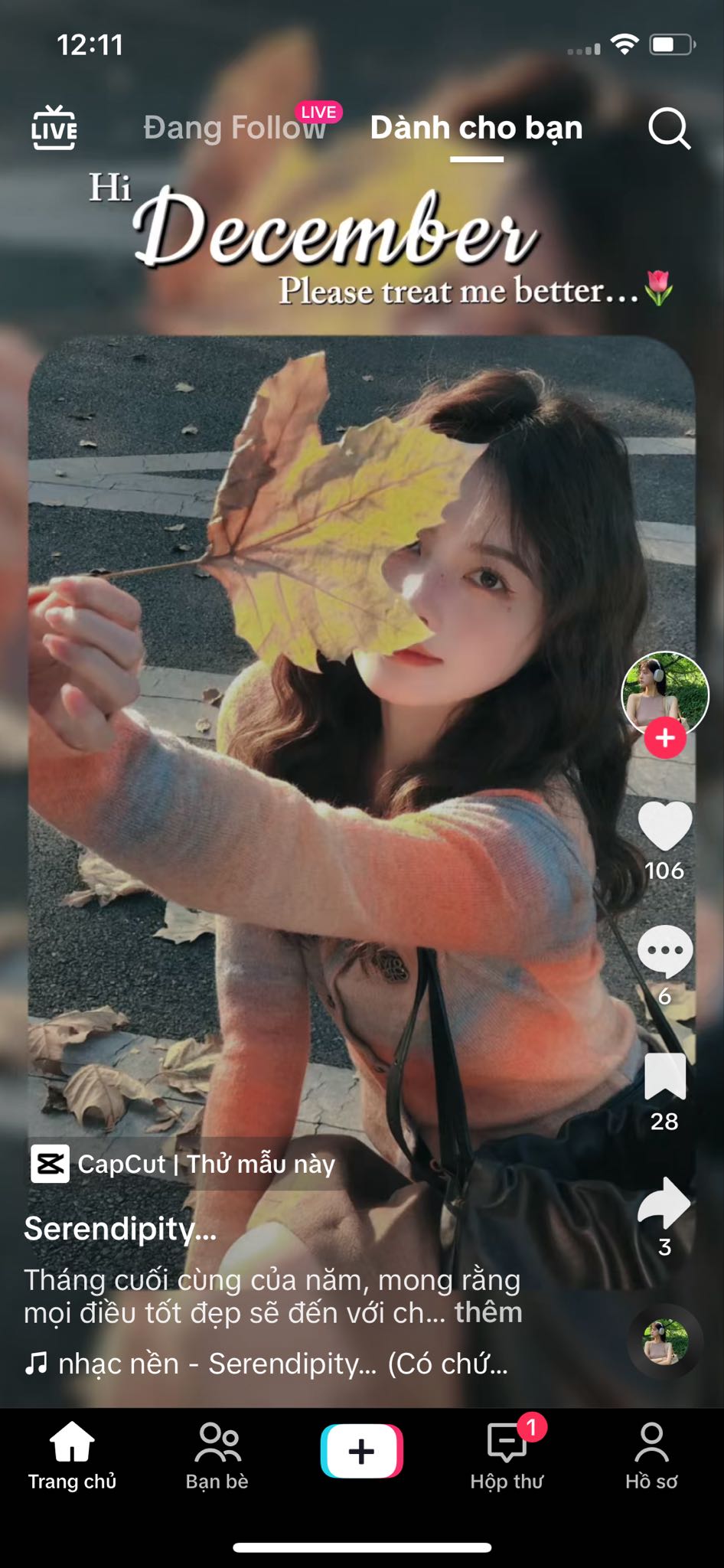
Task: Bookmark this video
Action: pos(664,1076)
